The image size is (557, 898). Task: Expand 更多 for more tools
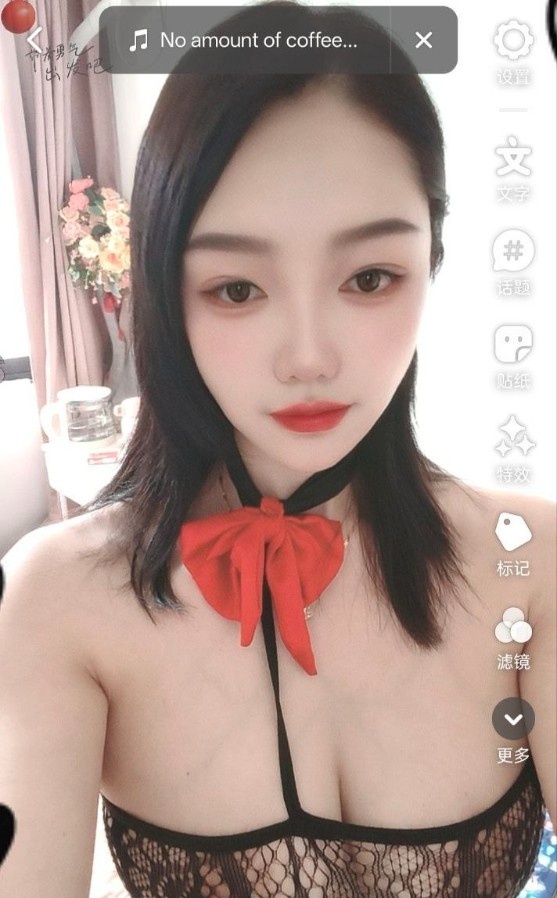pyautogui.click(x=513, y=731)
